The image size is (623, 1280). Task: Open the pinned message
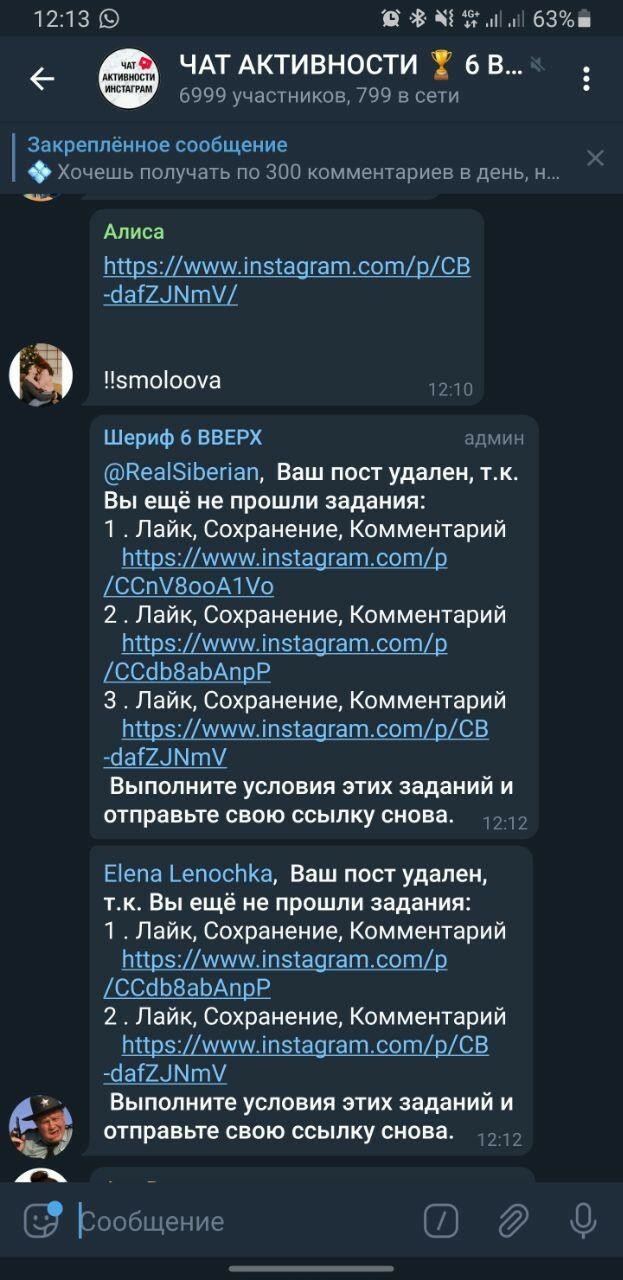(x=290, y=158)
